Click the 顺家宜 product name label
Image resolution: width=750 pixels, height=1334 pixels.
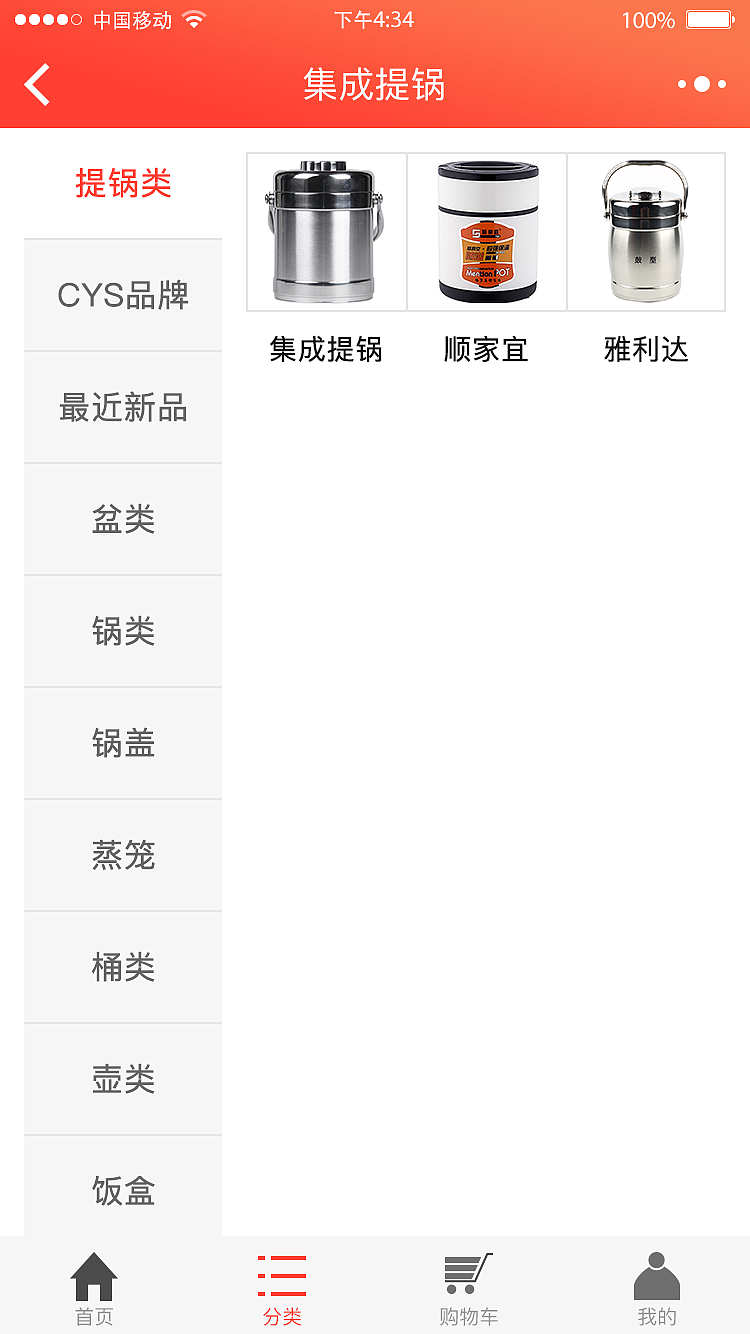[486, 349]
